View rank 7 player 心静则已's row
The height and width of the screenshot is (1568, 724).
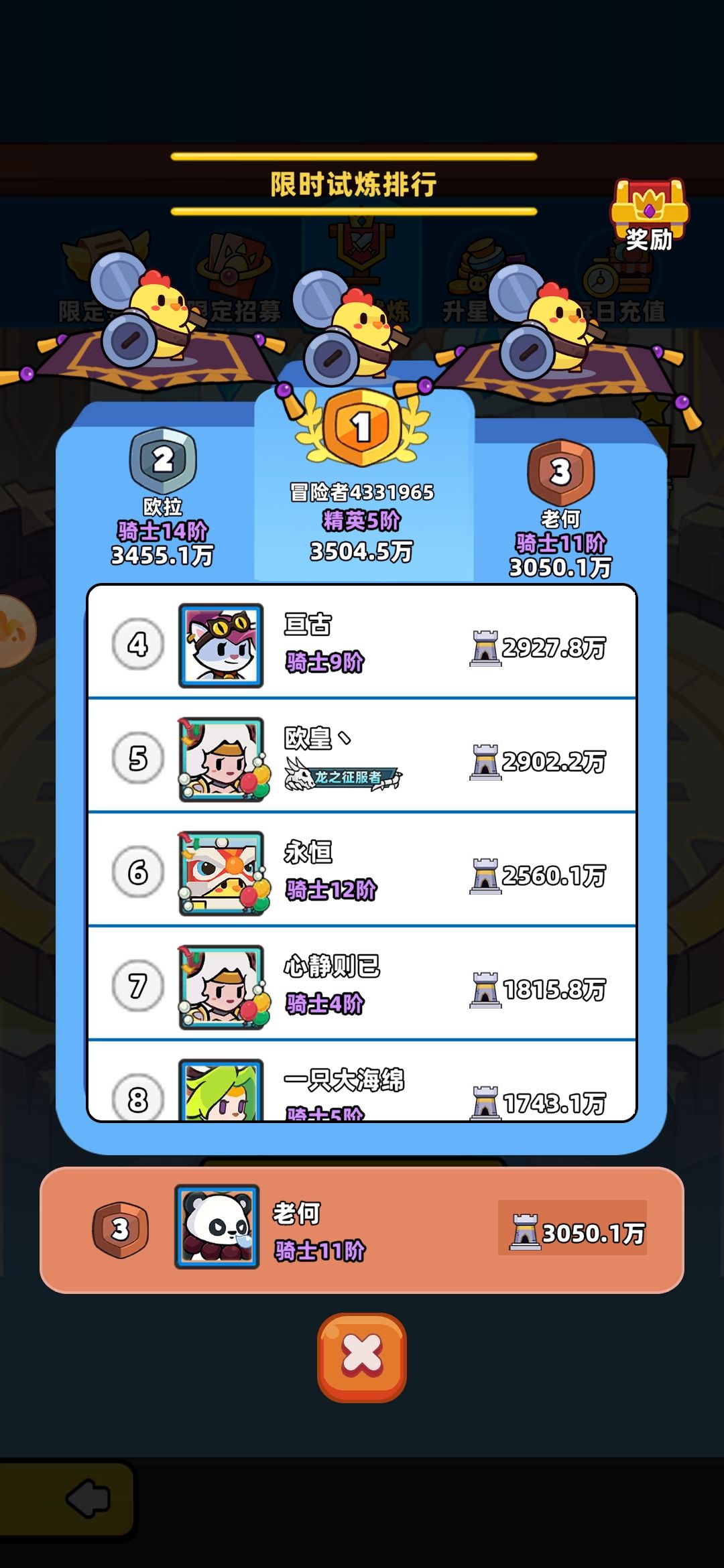pos(362,984)
